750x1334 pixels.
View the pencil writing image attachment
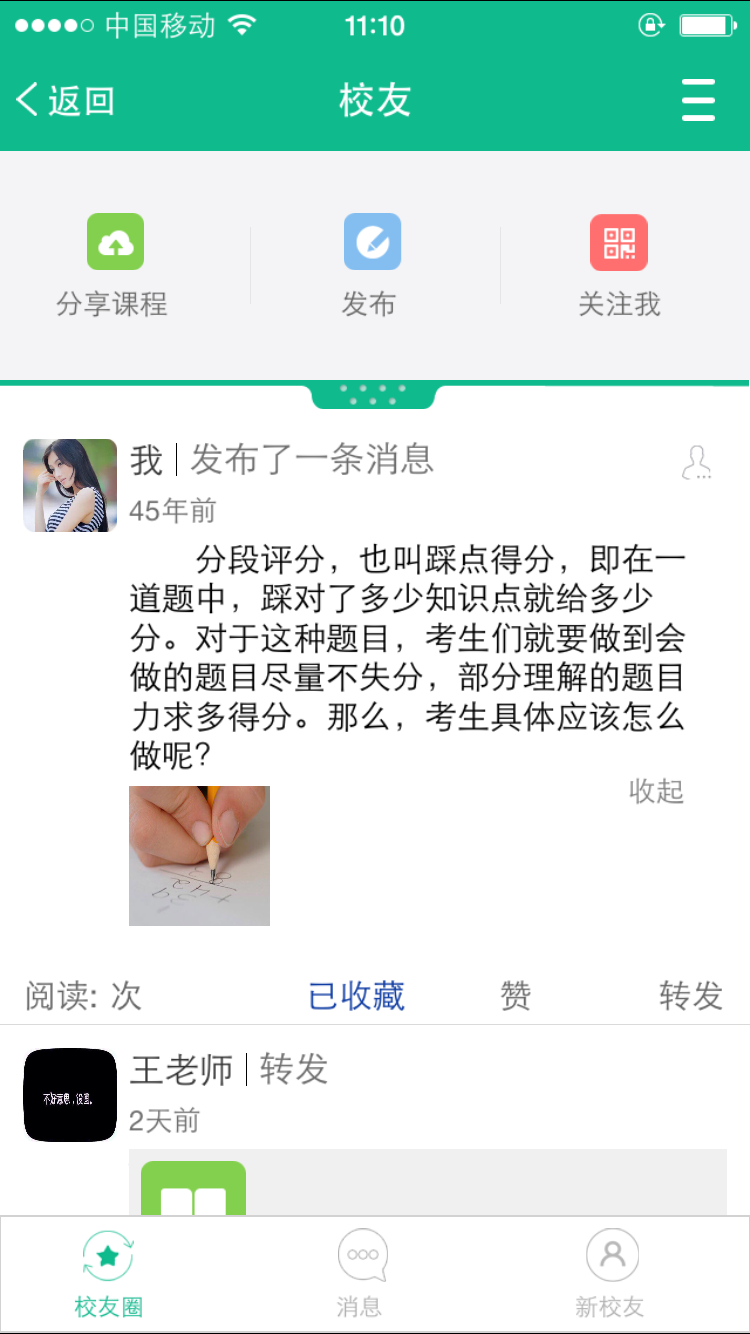pos(199,855)
